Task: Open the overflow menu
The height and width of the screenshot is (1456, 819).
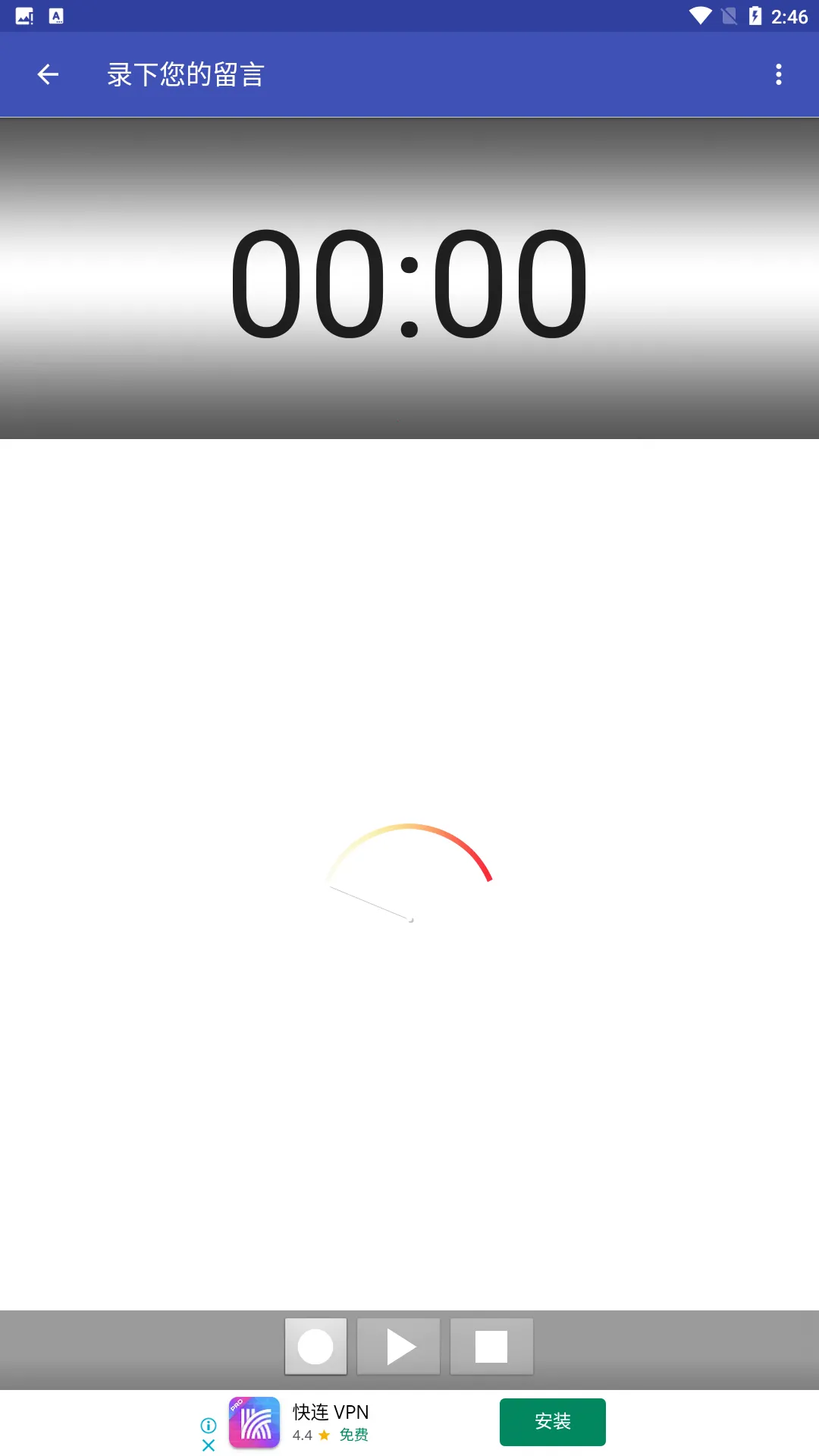Action: pyautogui.click(x=778, y=74)
